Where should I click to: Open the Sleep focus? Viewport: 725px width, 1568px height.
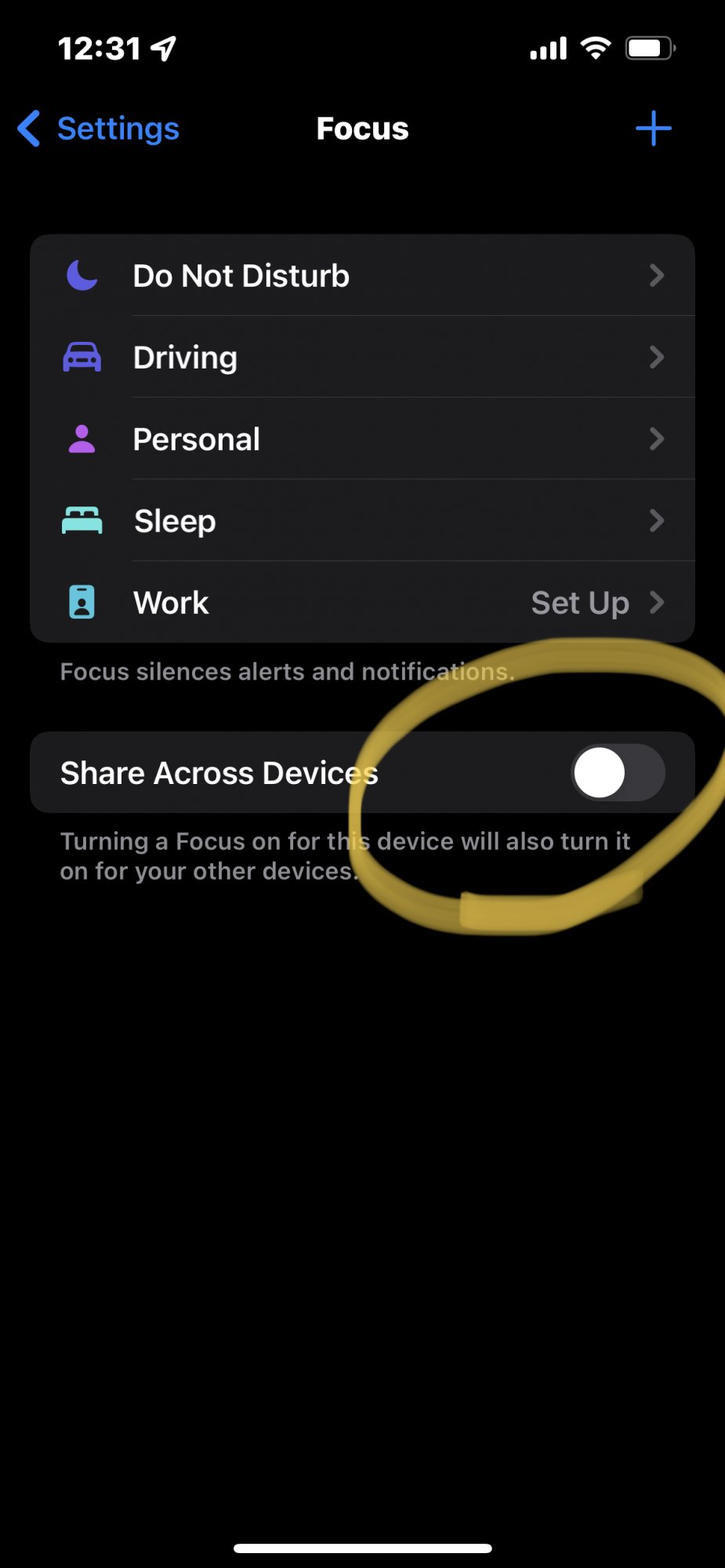(x=362, y=521)
